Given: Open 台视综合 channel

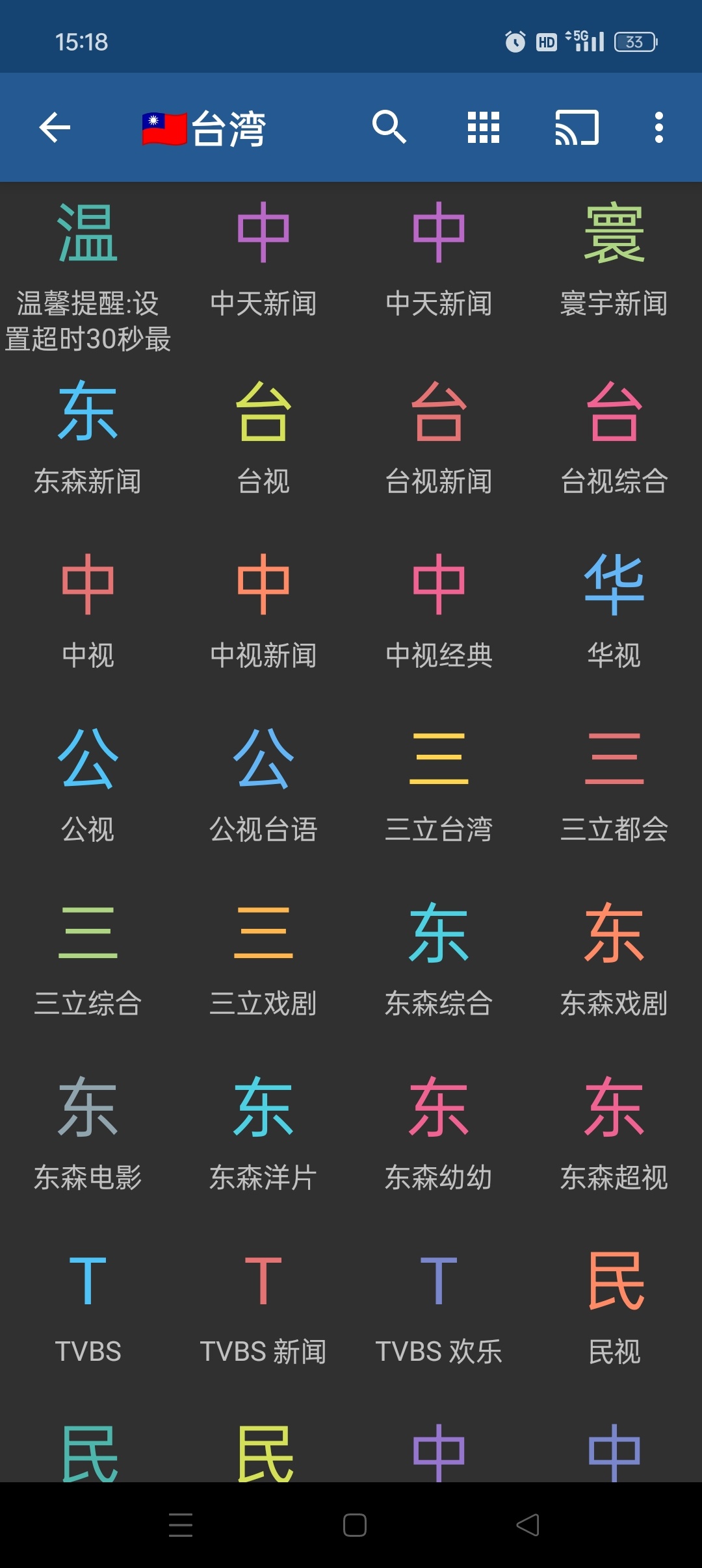Looking at the screenshot, I should tap(614, 436).
